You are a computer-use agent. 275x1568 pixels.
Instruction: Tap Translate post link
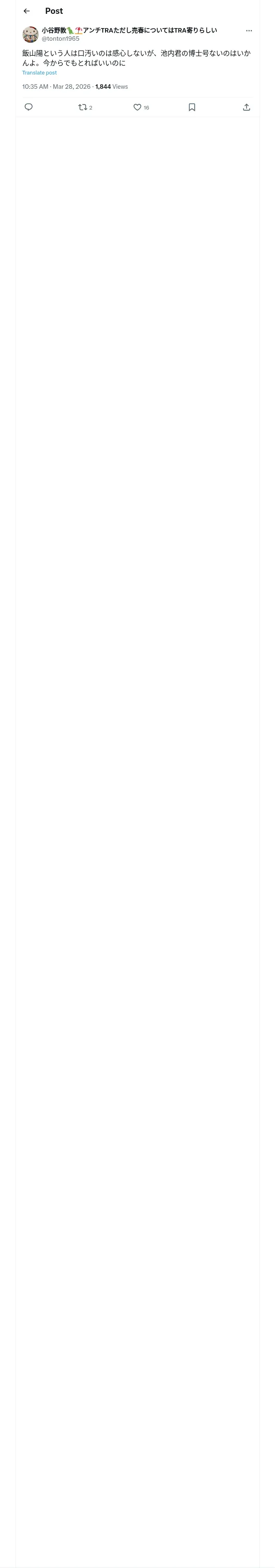pyautogui.click(x=40, y=72)
